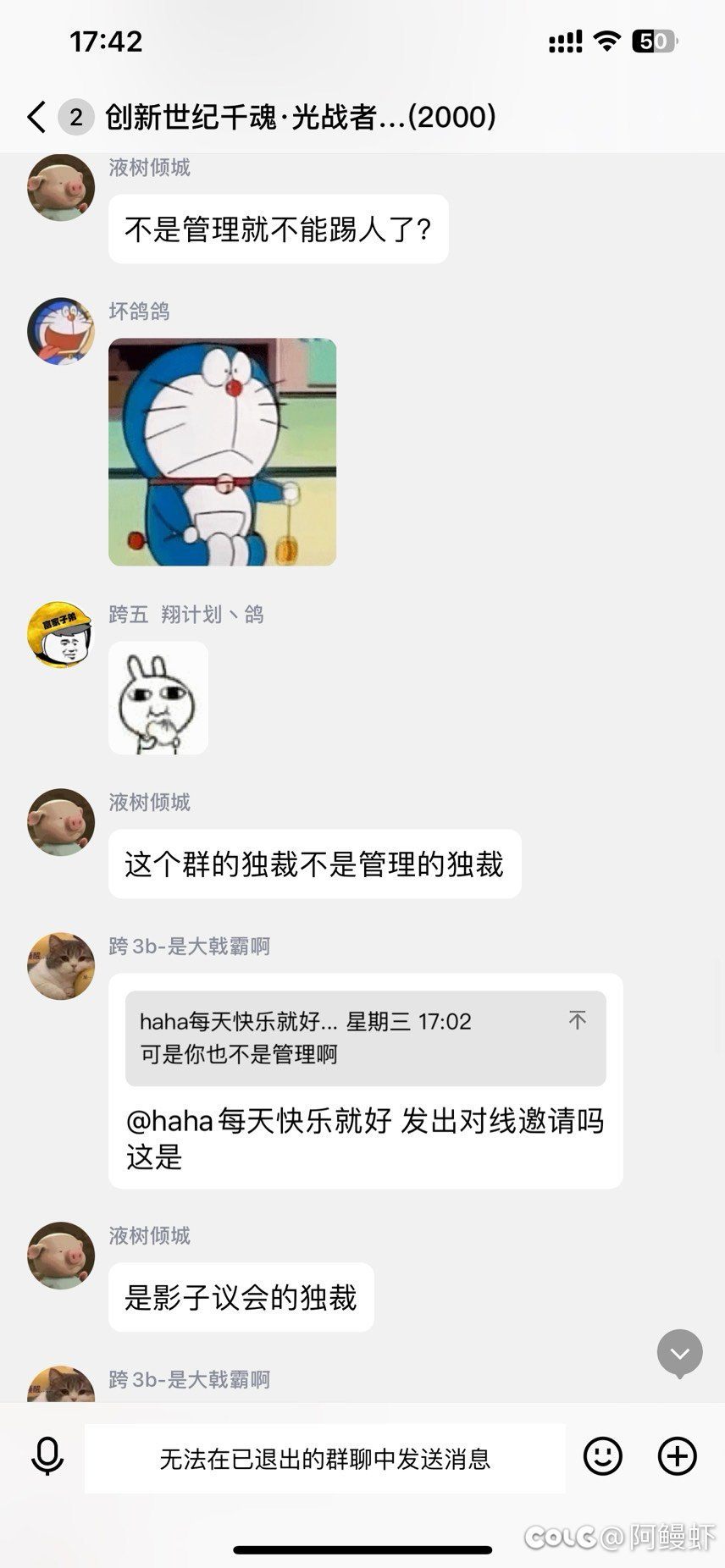Jump to latest messages with down arrow

(x=680, y=1353)
